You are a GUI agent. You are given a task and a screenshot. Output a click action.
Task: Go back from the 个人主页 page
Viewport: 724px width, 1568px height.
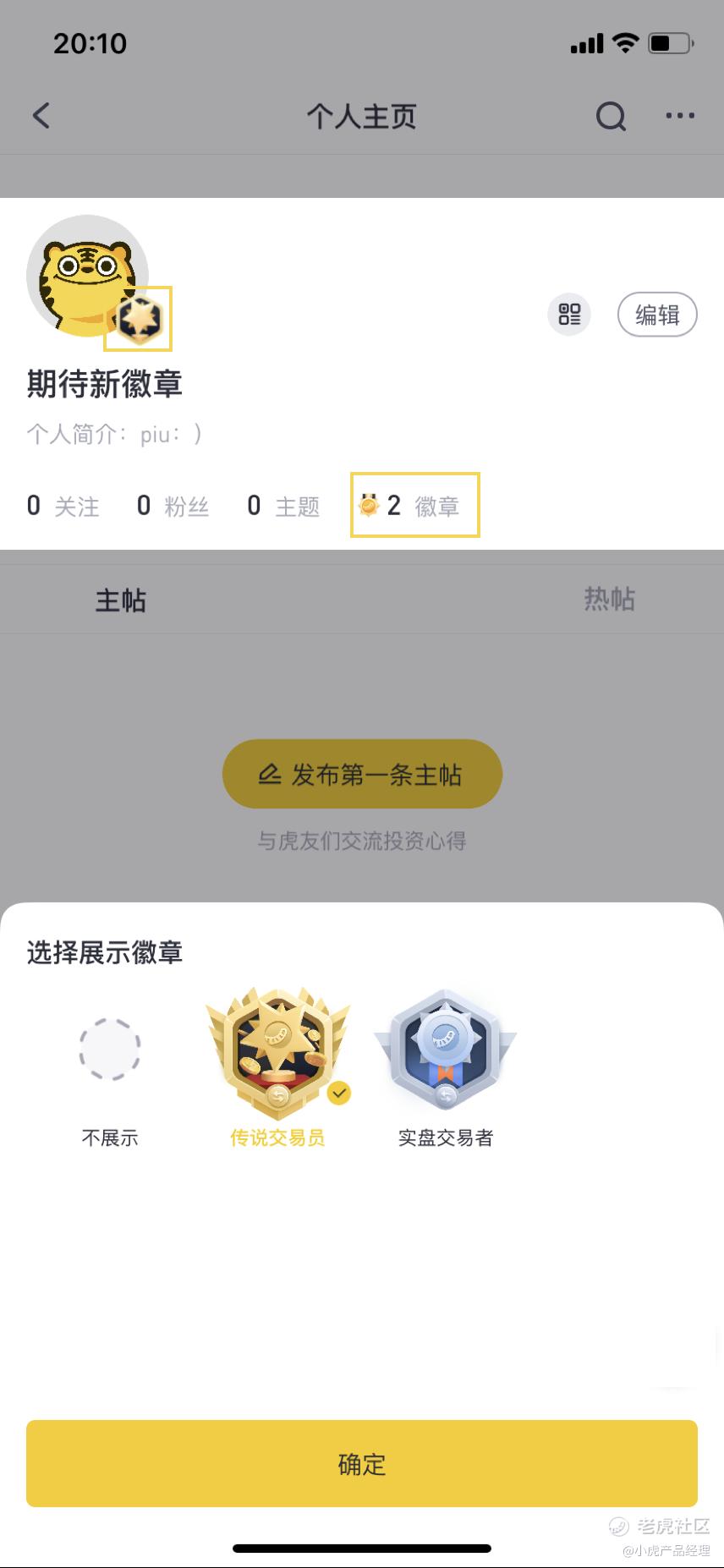pos(41,116)
